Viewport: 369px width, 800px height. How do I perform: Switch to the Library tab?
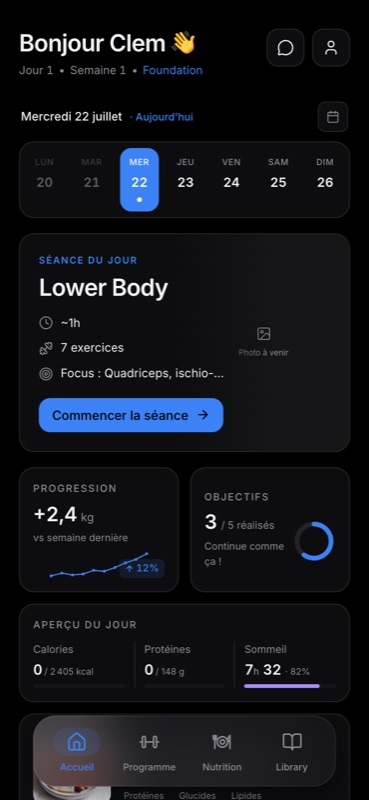[292, 754]
